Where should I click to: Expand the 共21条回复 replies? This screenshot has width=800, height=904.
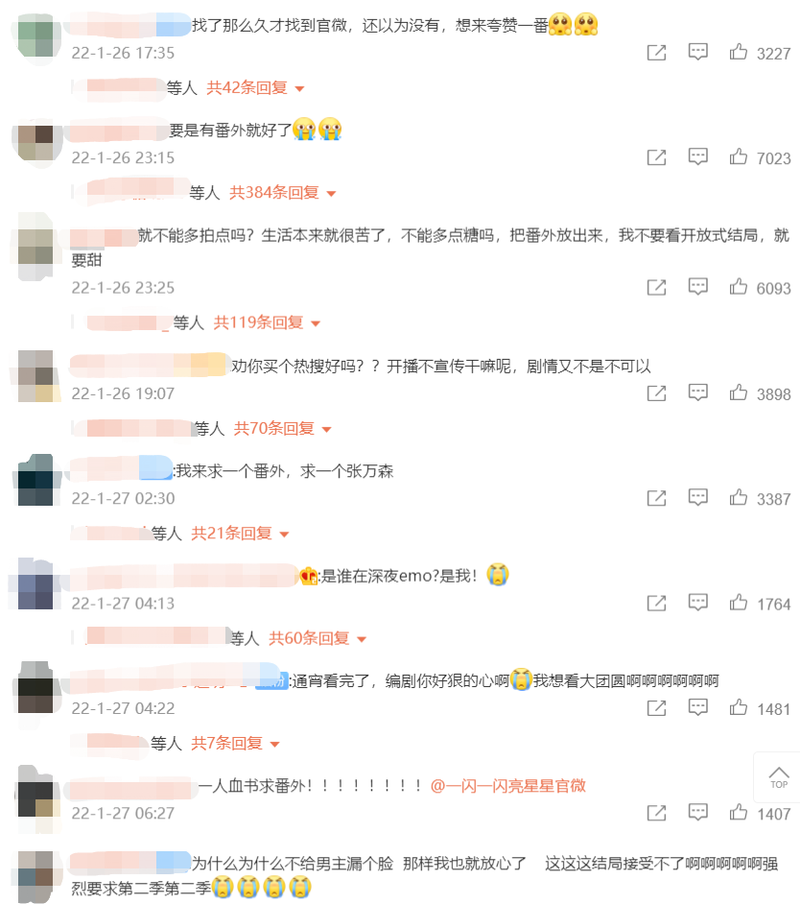coord(240,534)
